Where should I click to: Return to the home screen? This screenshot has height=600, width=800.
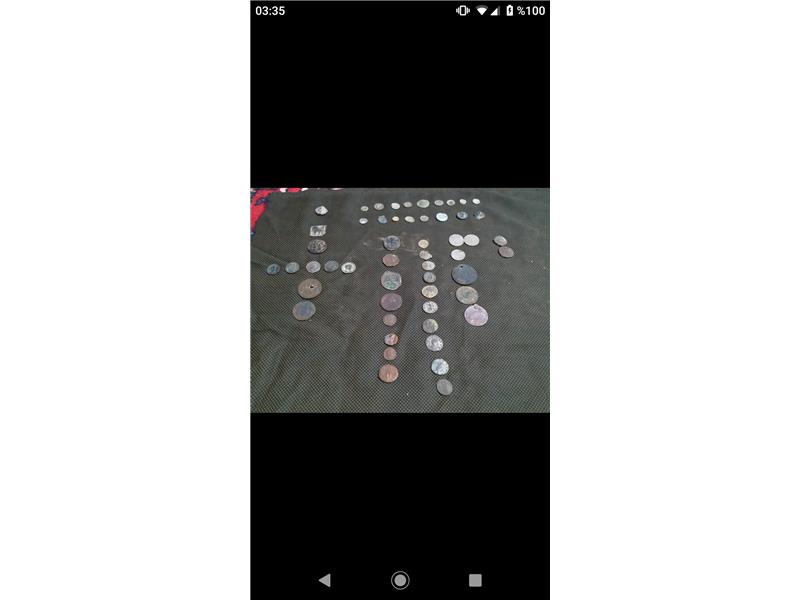coord(400,580)
